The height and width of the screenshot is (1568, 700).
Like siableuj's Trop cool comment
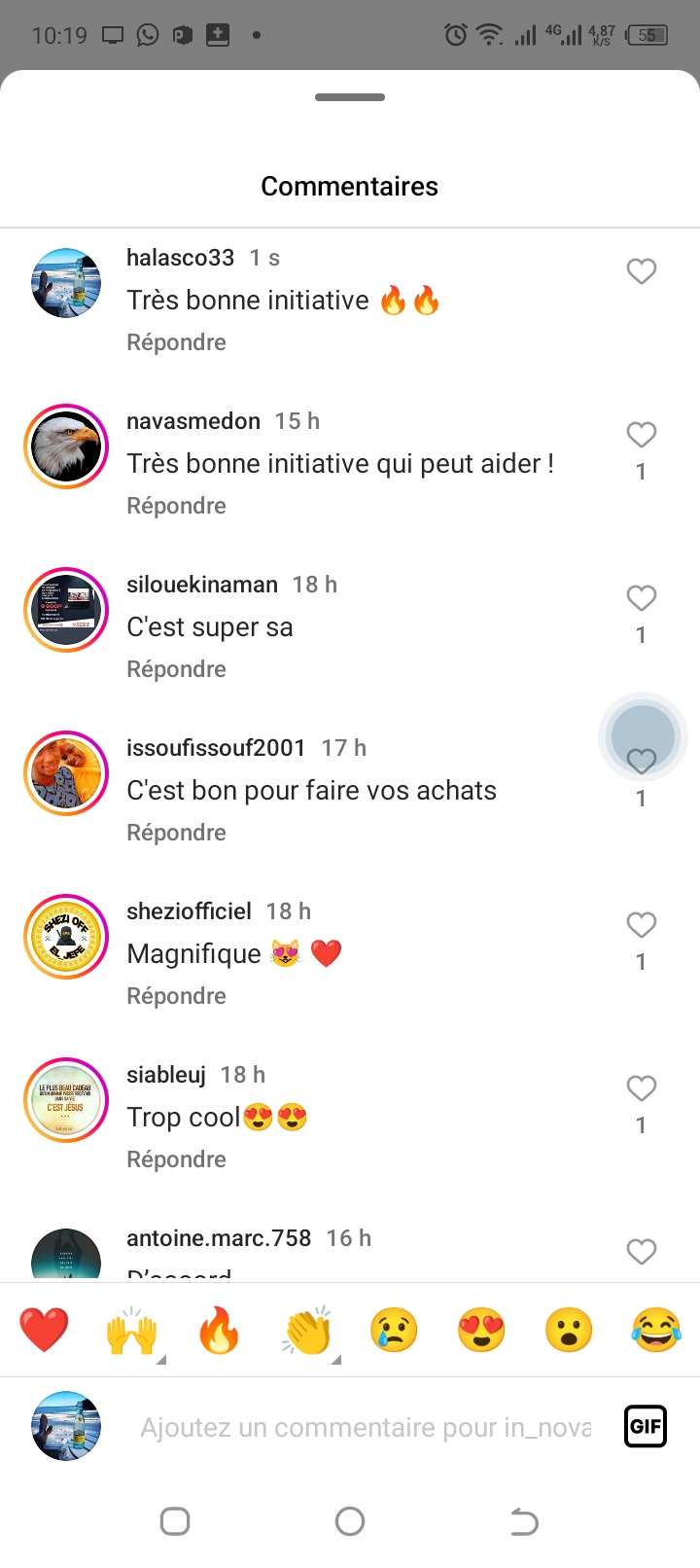pos(641,1088)
